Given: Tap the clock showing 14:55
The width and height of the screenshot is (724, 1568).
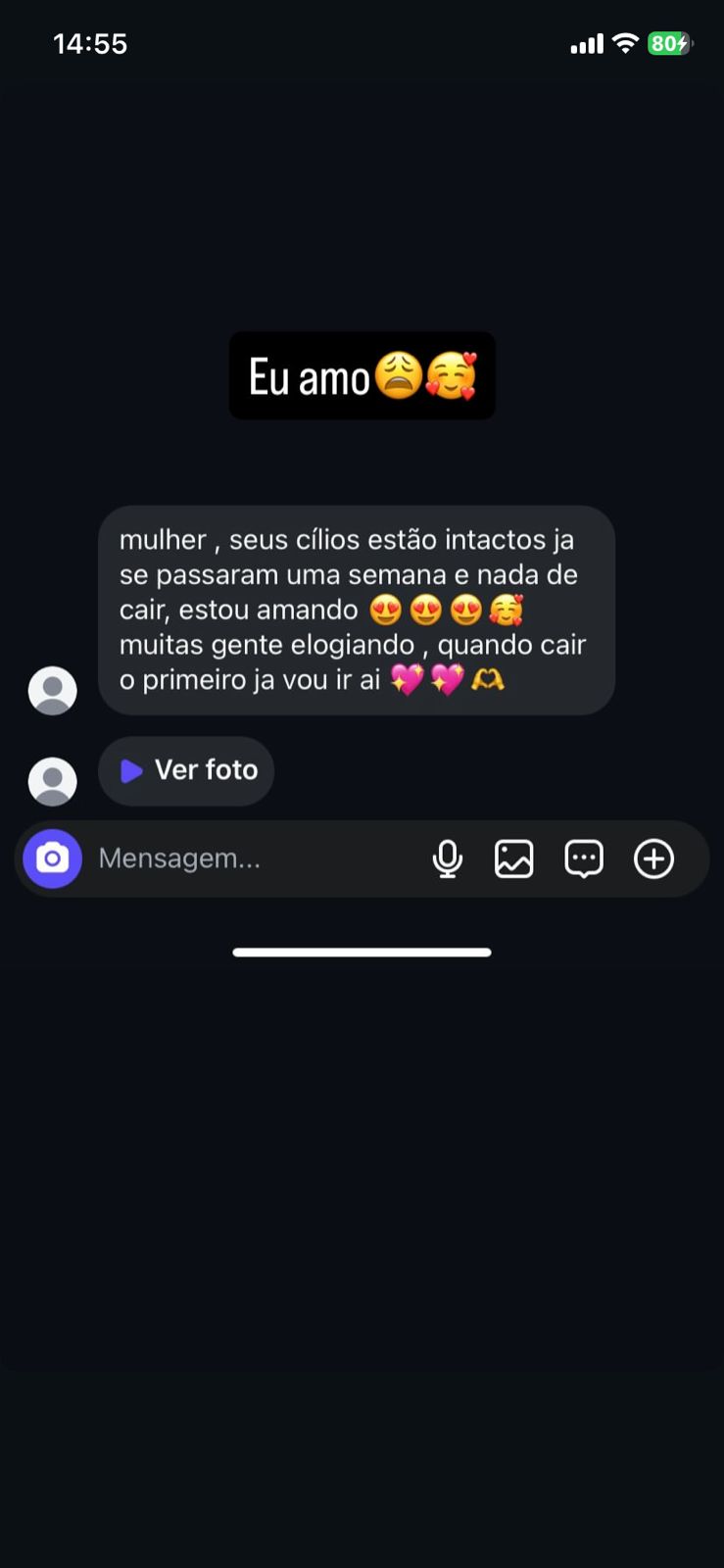Looking at the screenshot, I should [x=91, y=42].
